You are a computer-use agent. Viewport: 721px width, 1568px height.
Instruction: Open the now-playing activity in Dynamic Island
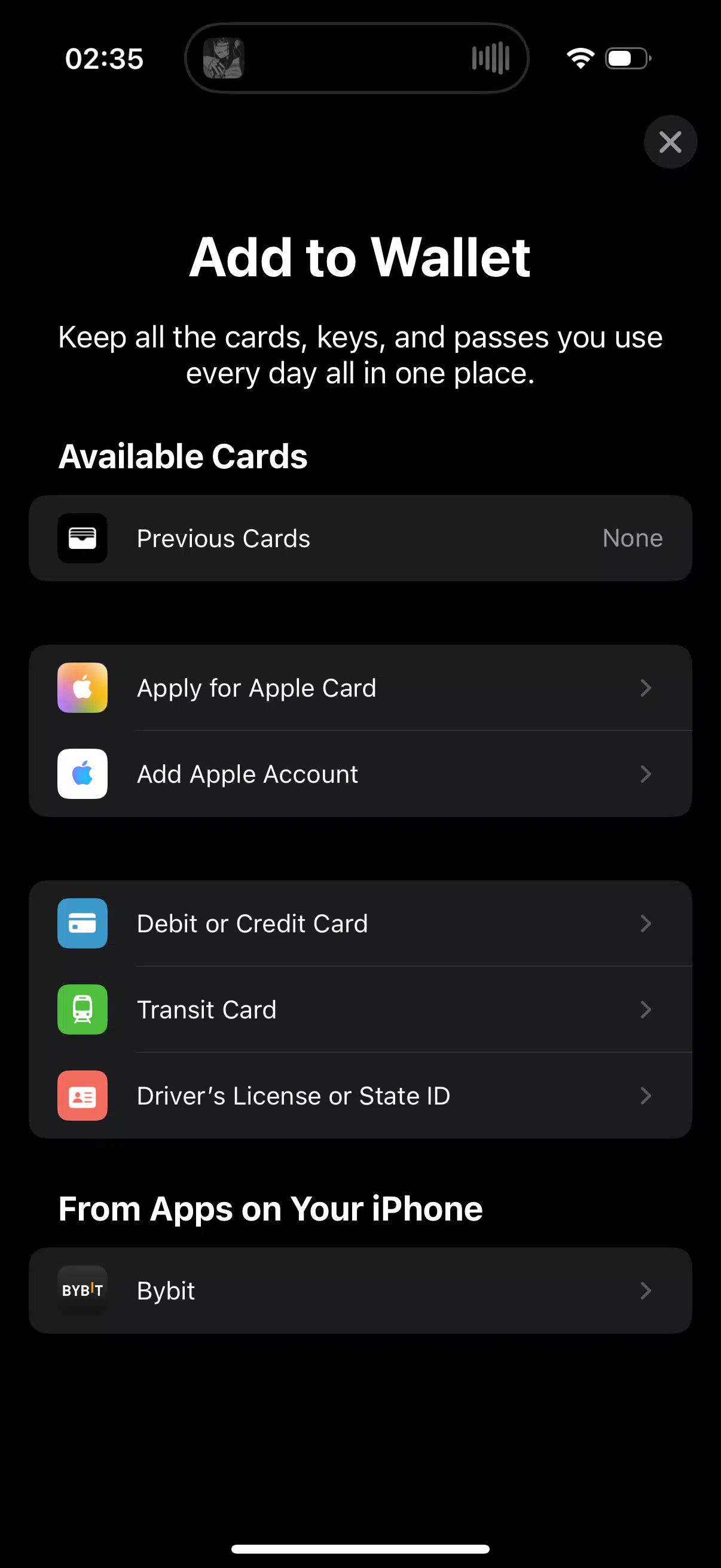click(x=356, y=59)
